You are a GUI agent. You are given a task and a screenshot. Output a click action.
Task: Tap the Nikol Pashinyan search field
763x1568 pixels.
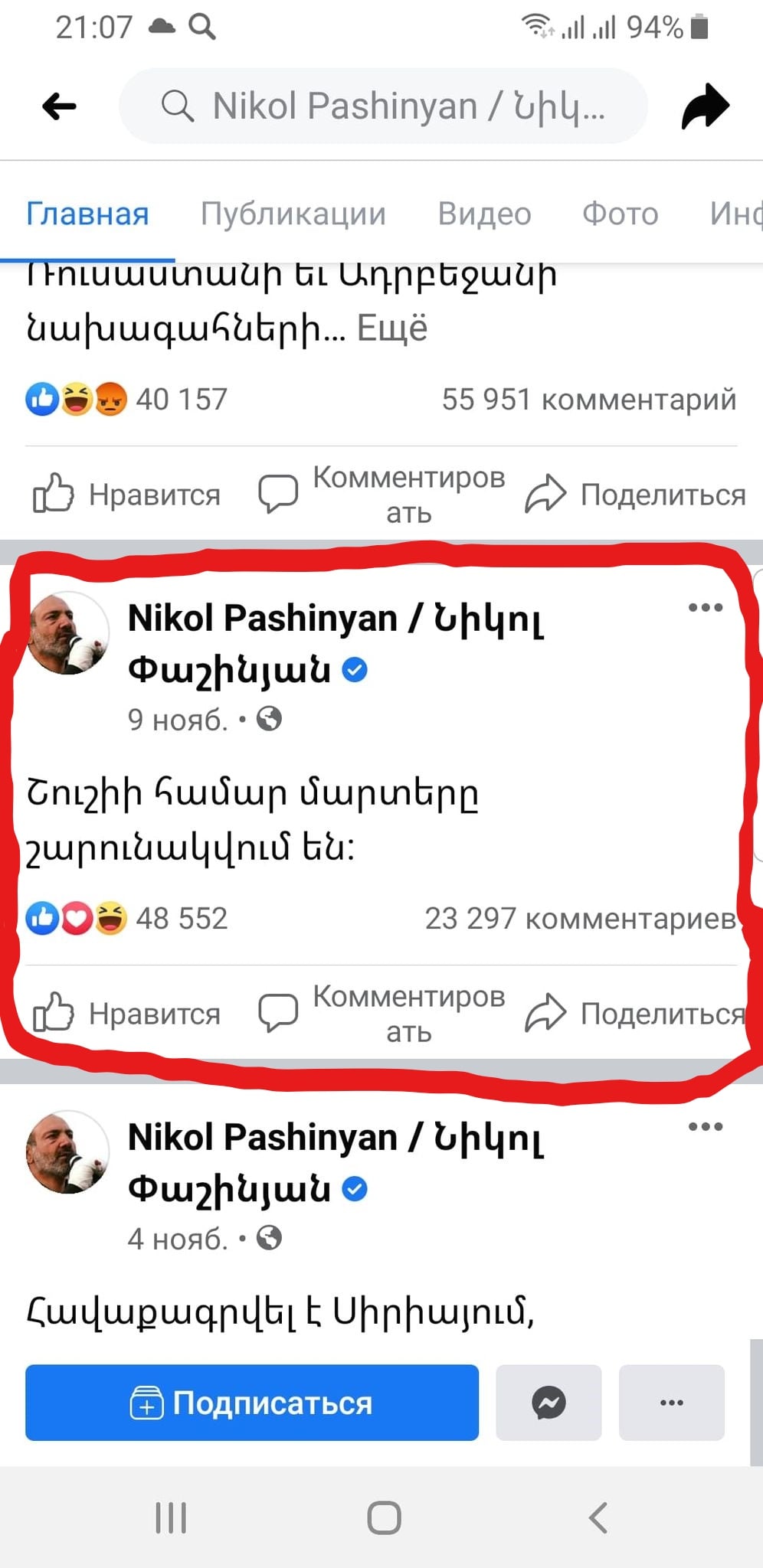(383, 106)
